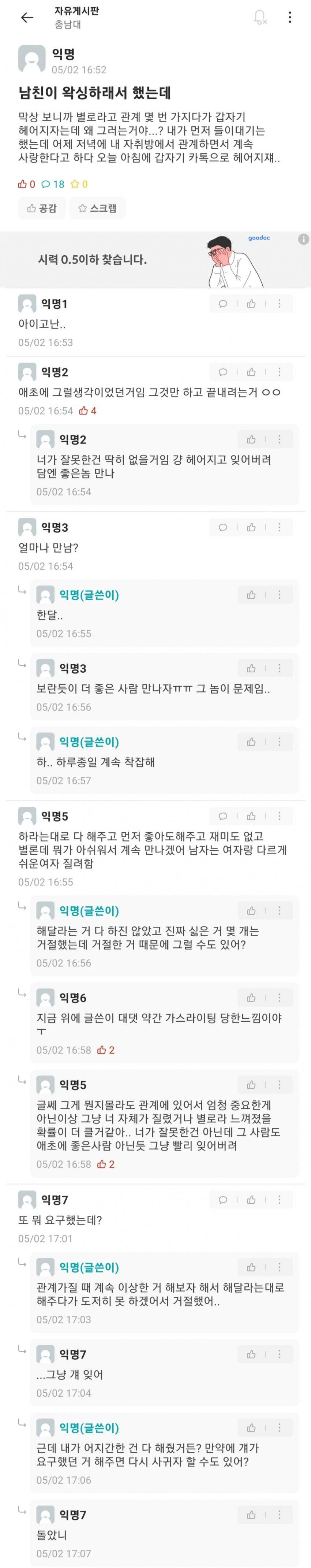The width and height of the screenshot is (311, 1568).
Task: Open more options on 익명1's comment
Action: (x=280, y=304)
